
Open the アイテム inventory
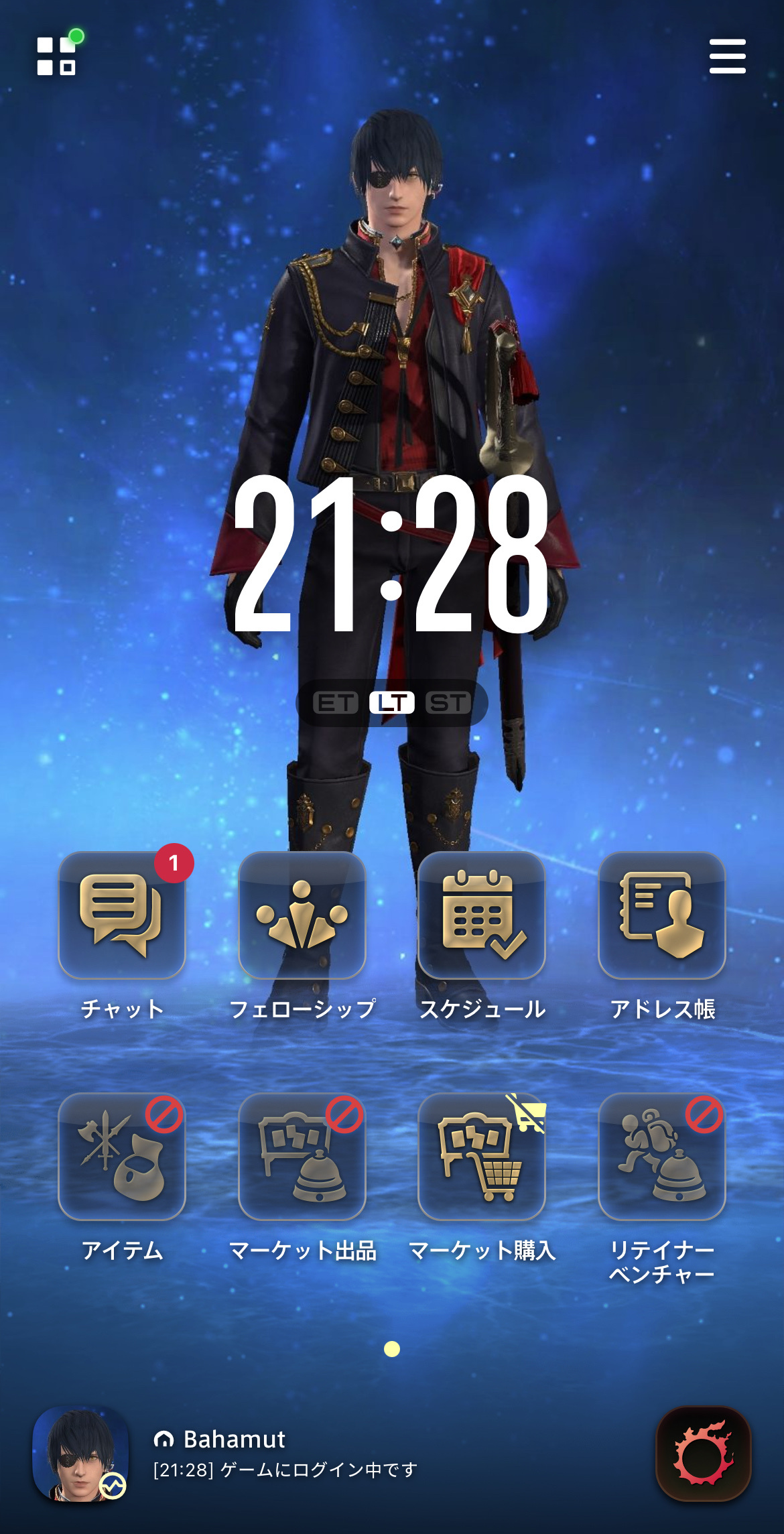point(122,1156)
